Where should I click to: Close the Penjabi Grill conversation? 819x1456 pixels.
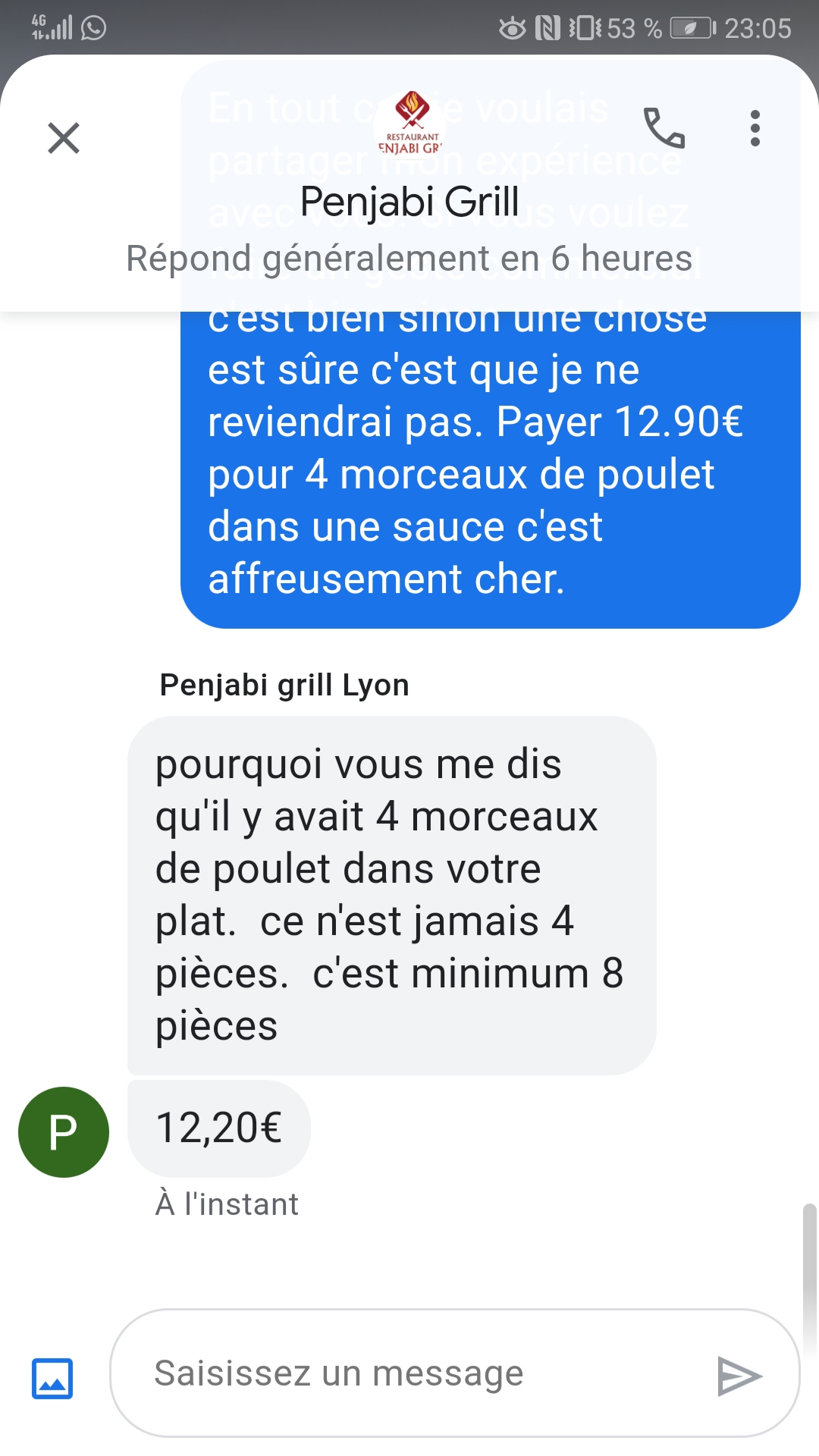click(x=64, y=138)
